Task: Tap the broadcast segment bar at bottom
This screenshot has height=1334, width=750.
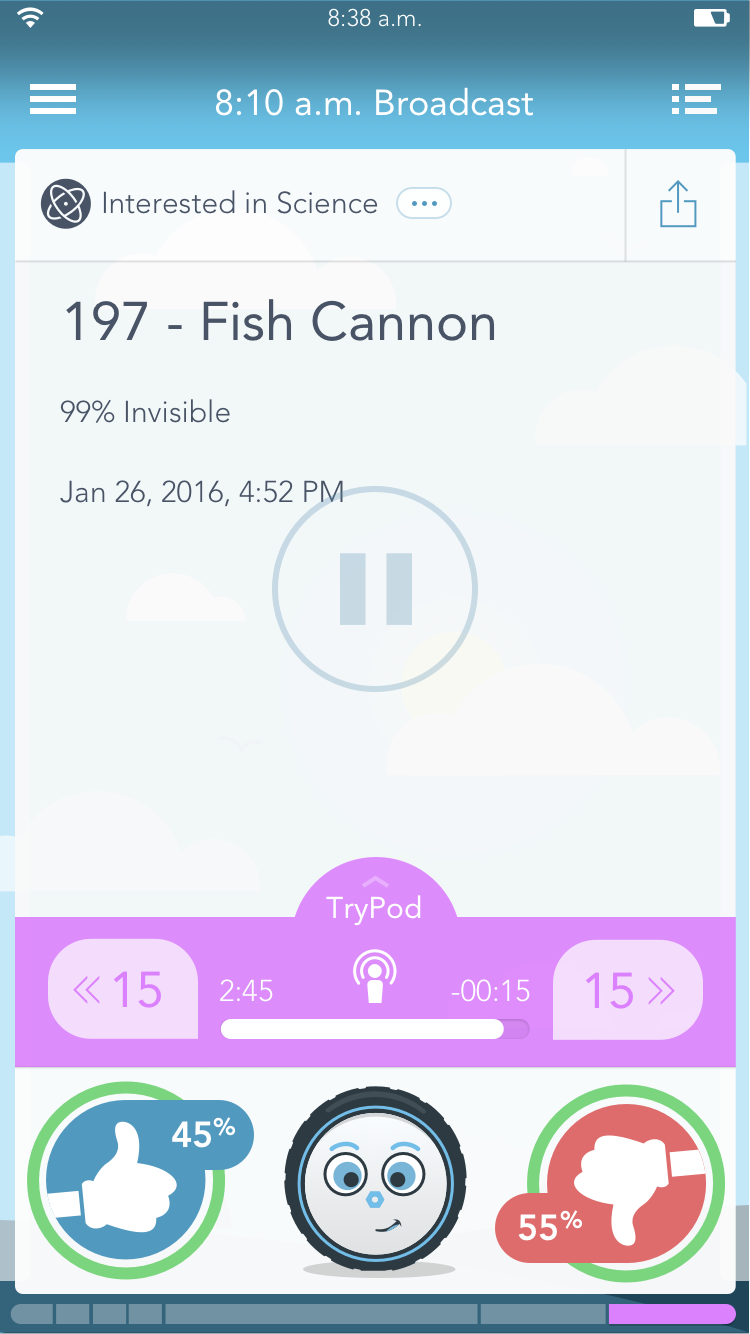Action: pos(374,1313)
